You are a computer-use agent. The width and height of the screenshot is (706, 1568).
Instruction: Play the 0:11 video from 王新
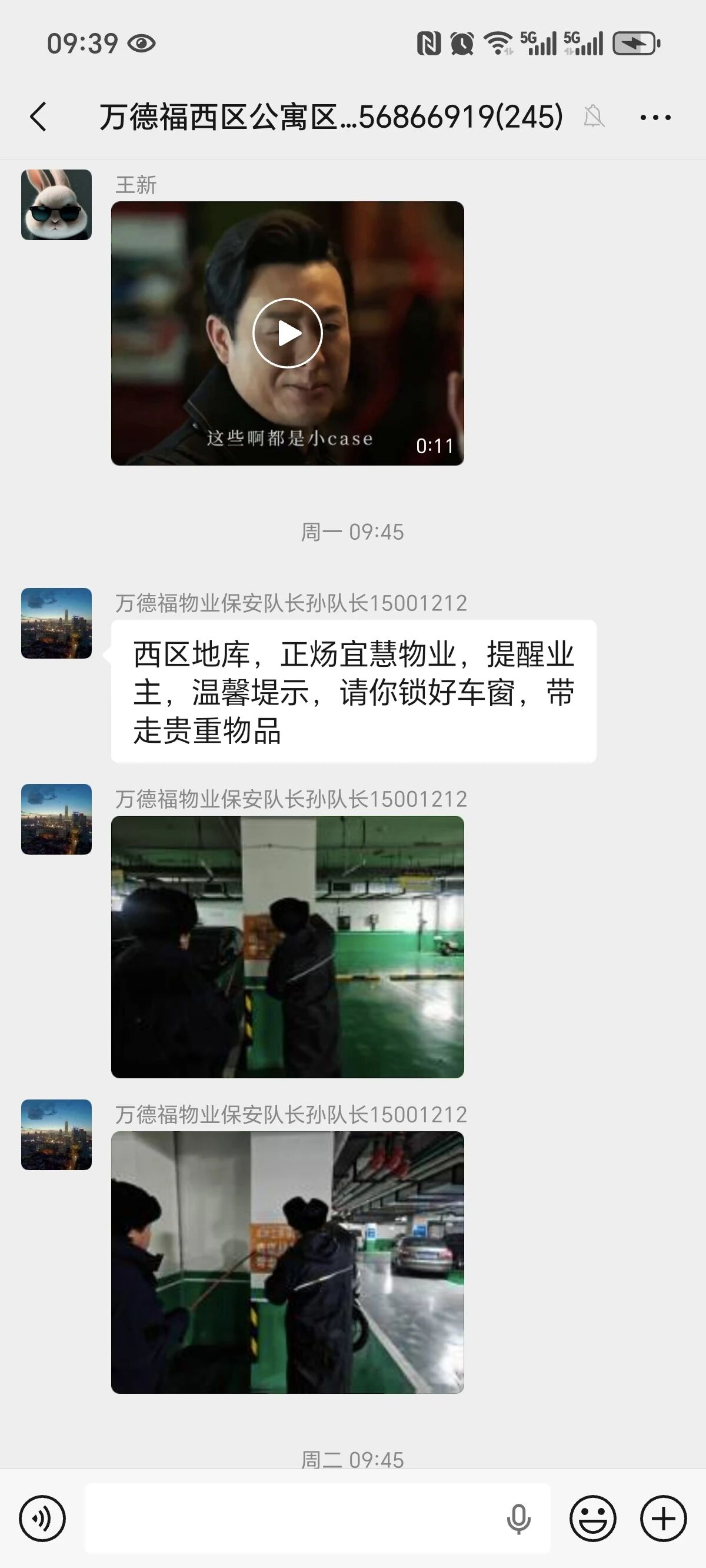(x=287, y=333)
